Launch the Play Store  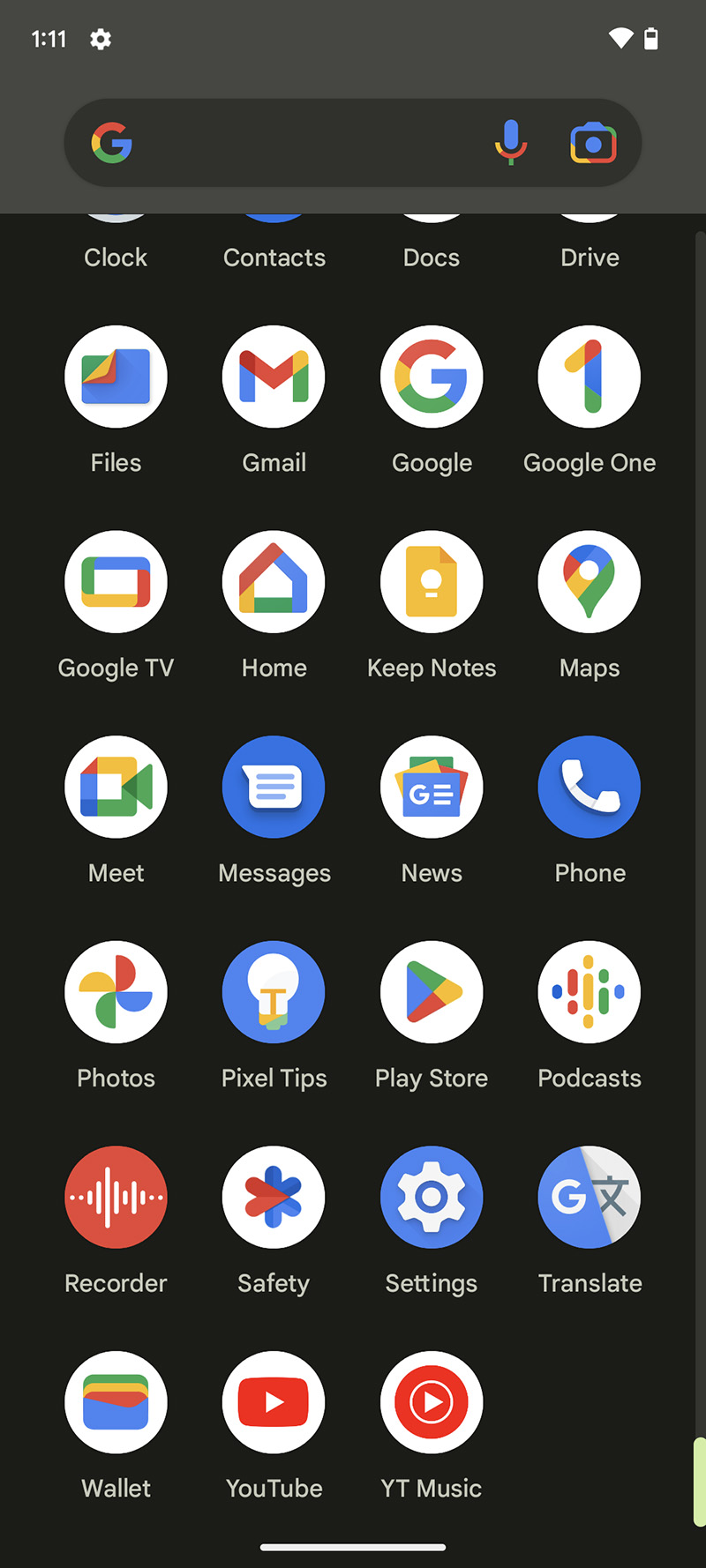tap(432, 992)
